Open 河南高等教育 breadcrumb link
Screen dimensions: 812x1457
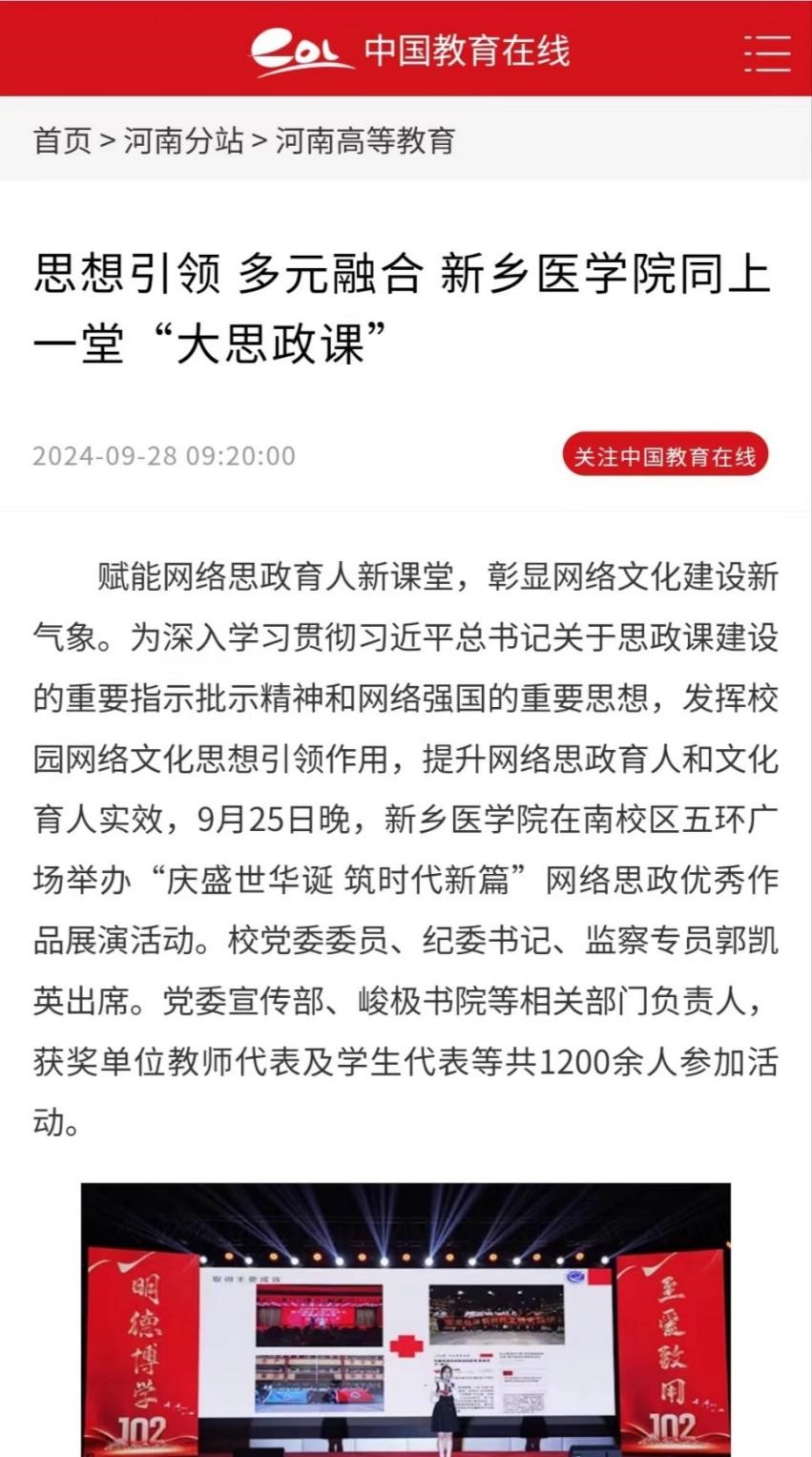[364, 140]
